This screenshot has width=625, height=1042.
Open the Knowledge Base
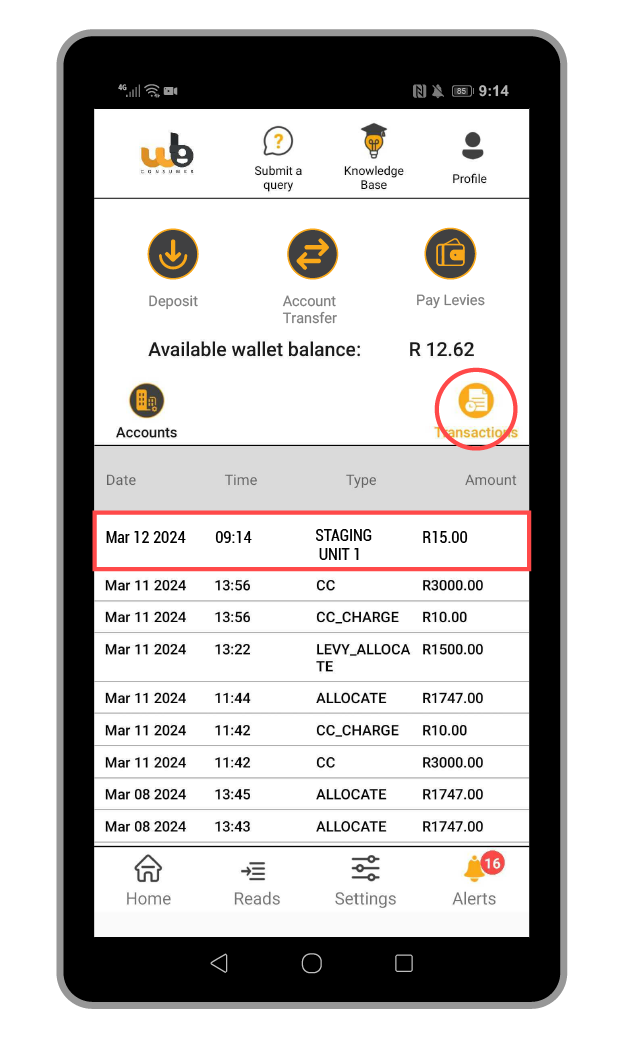[x=373, y=156]
